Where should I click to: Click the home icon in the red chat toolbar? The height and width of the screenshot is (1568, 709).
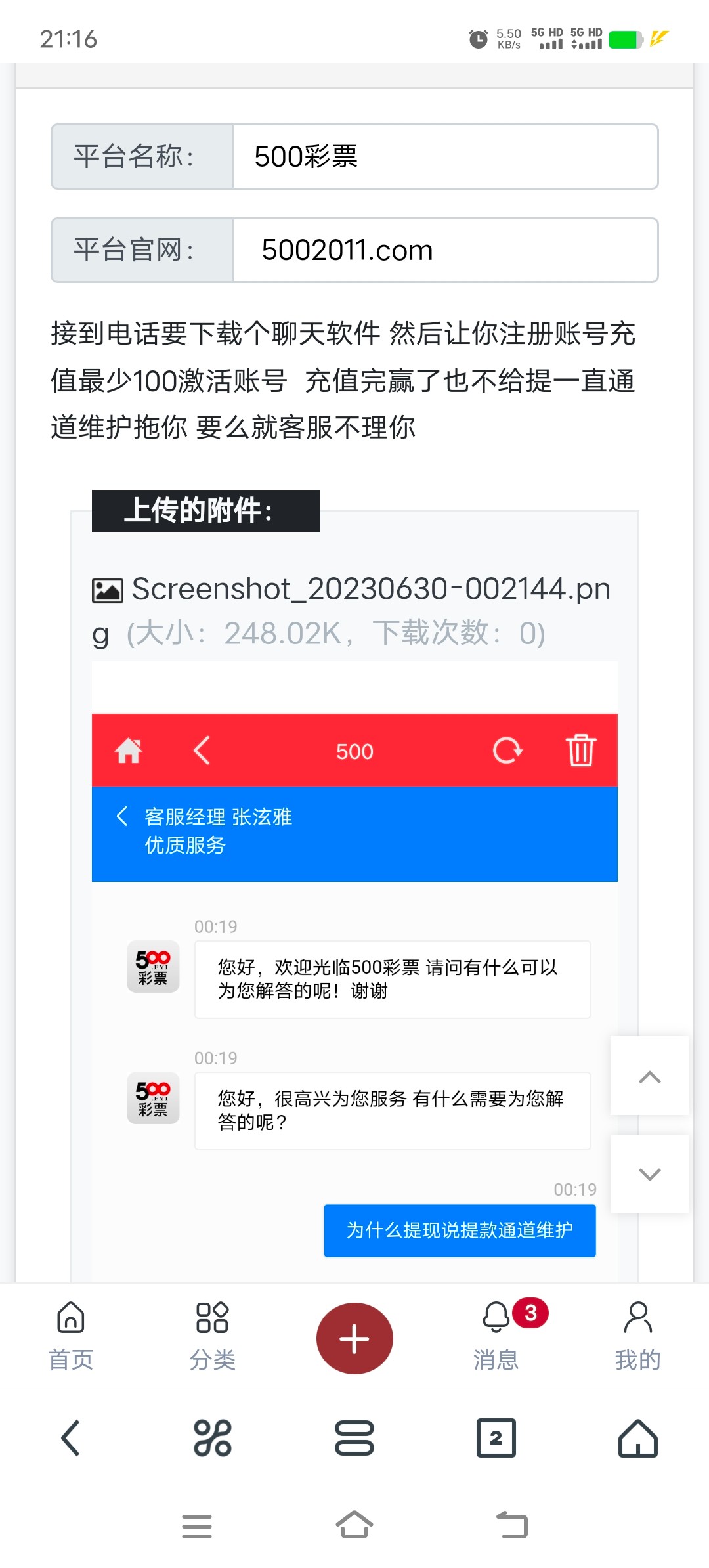pos(129,751)
